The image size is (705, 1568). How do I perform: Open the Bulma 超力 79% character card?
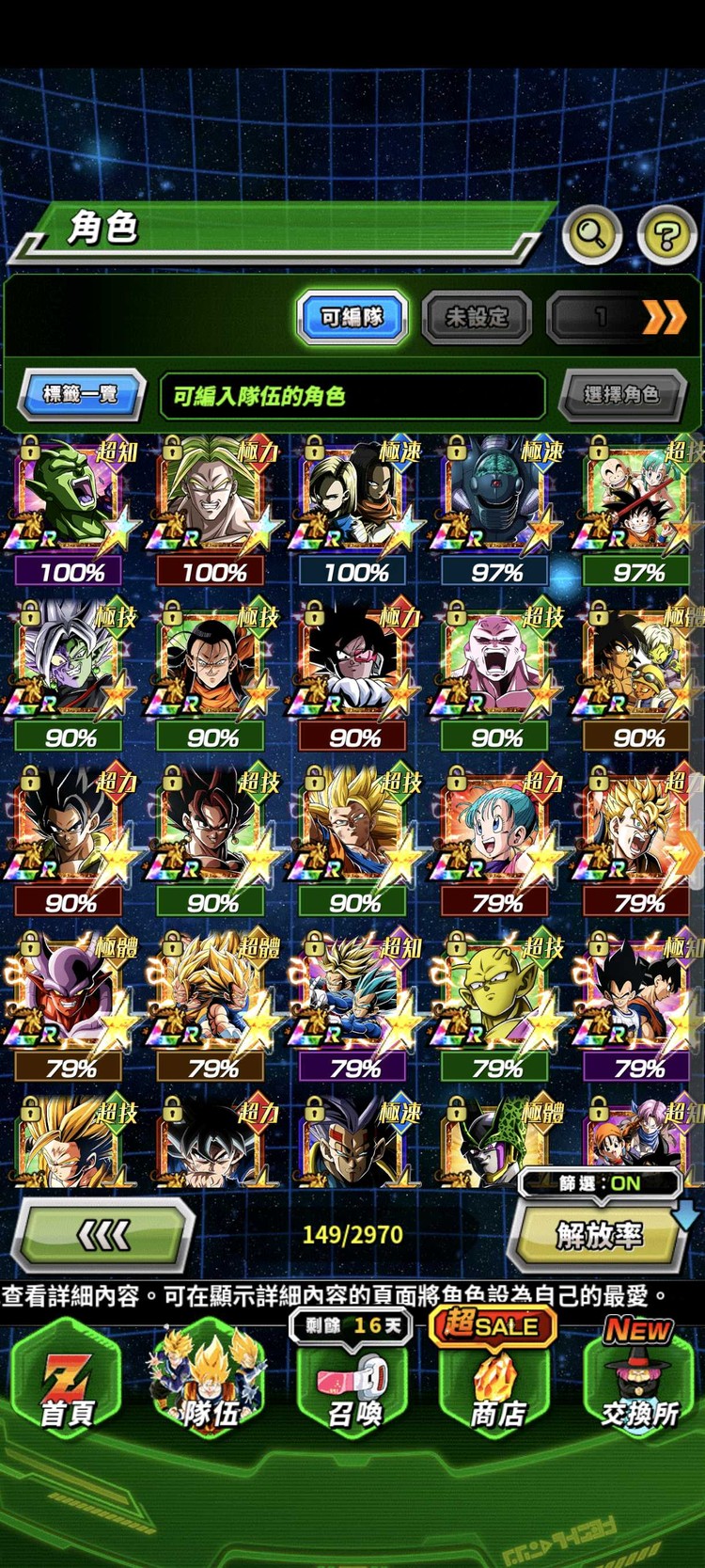[x=497, y=834]
